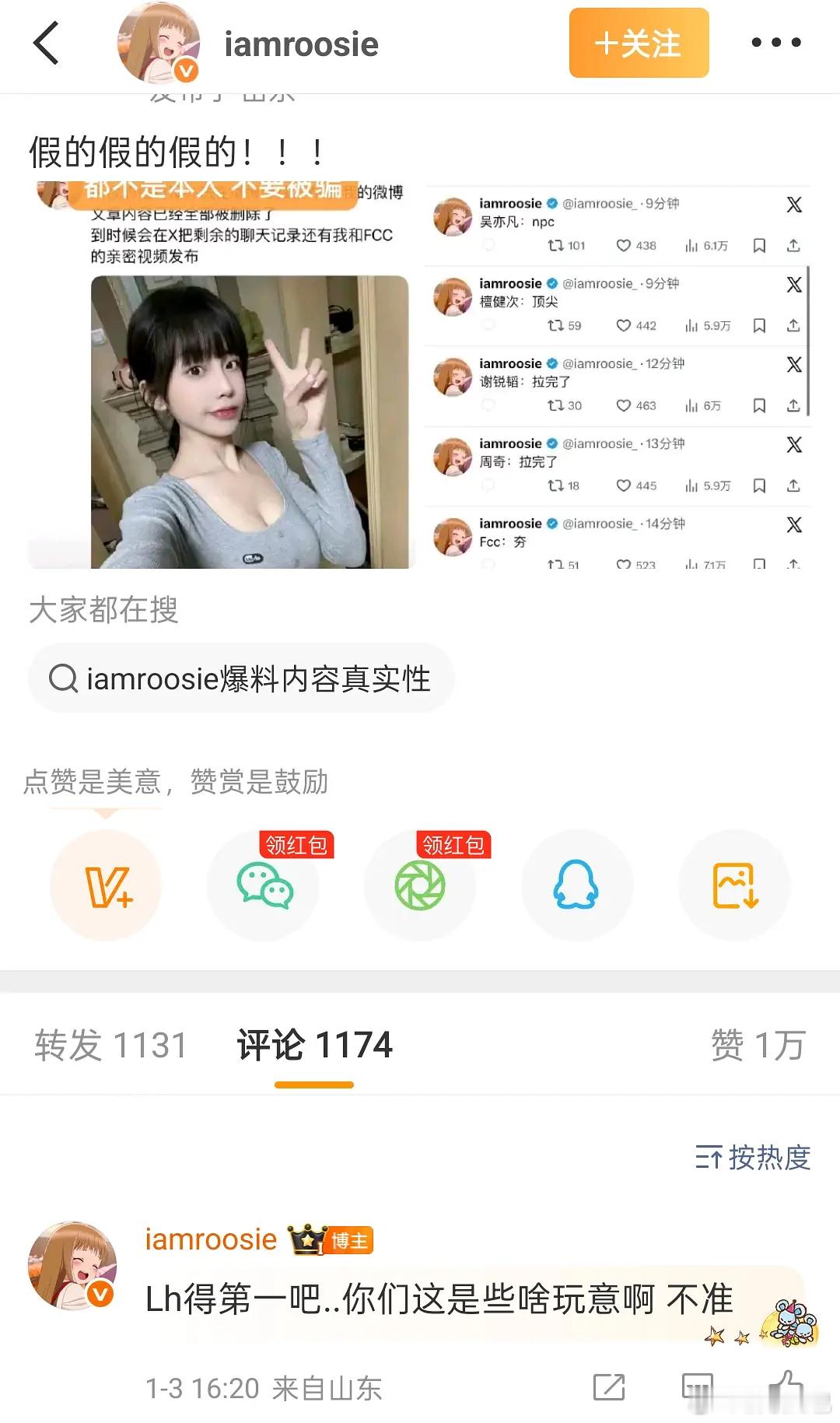Like the 檀健次 tweet showing 442 likes
The height and width of the screenshot is (1423, 840).
tap(625, 326)
